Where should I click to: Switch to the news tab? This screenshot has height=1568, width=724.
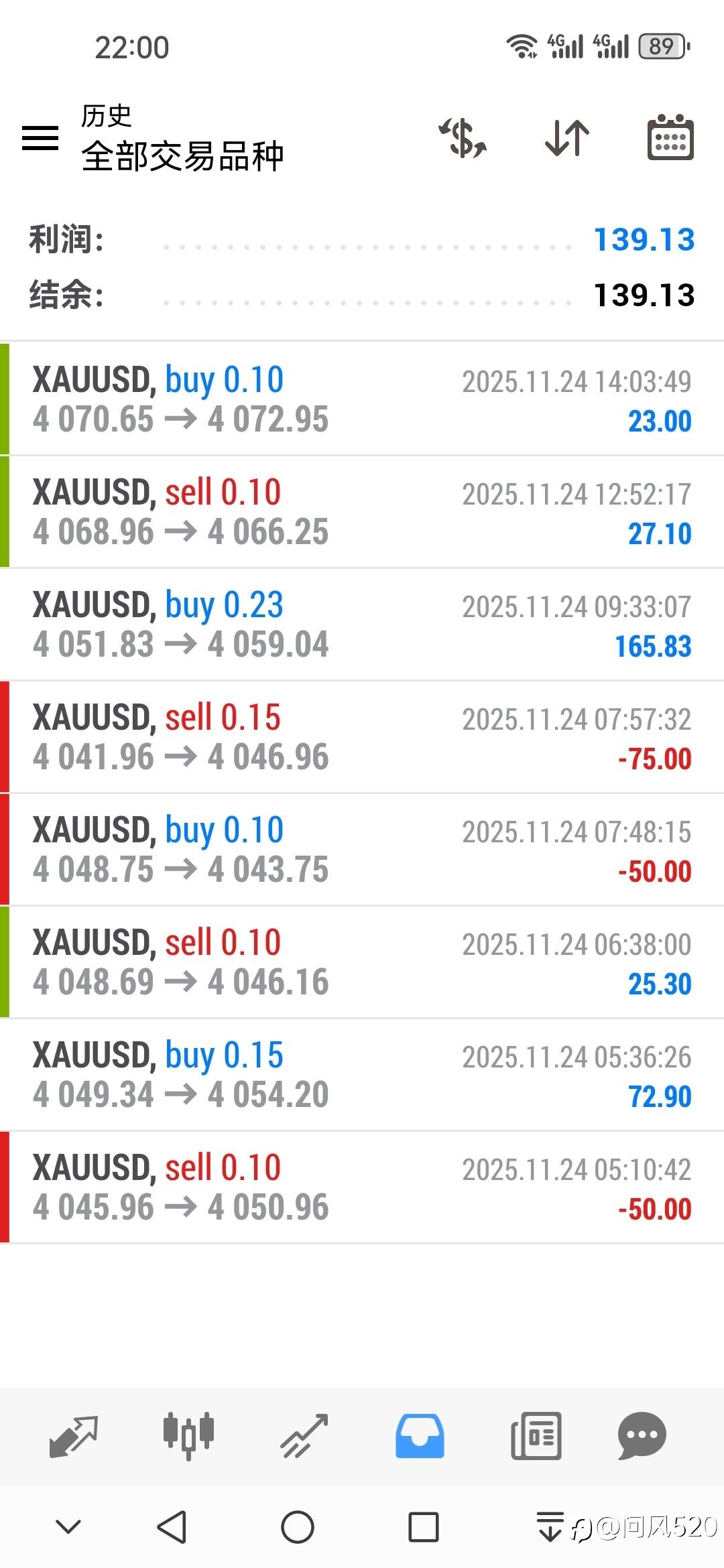coord(536,1435)
